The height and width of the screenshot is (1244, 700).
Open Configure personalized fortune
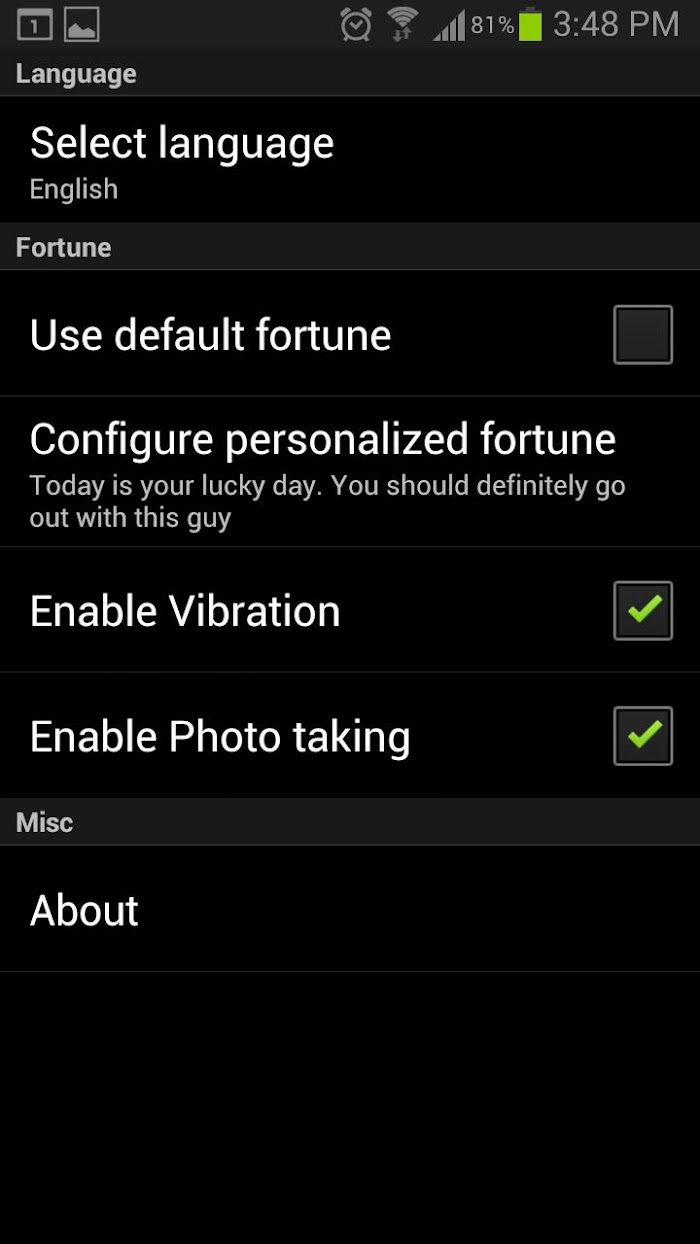(350, 472)
